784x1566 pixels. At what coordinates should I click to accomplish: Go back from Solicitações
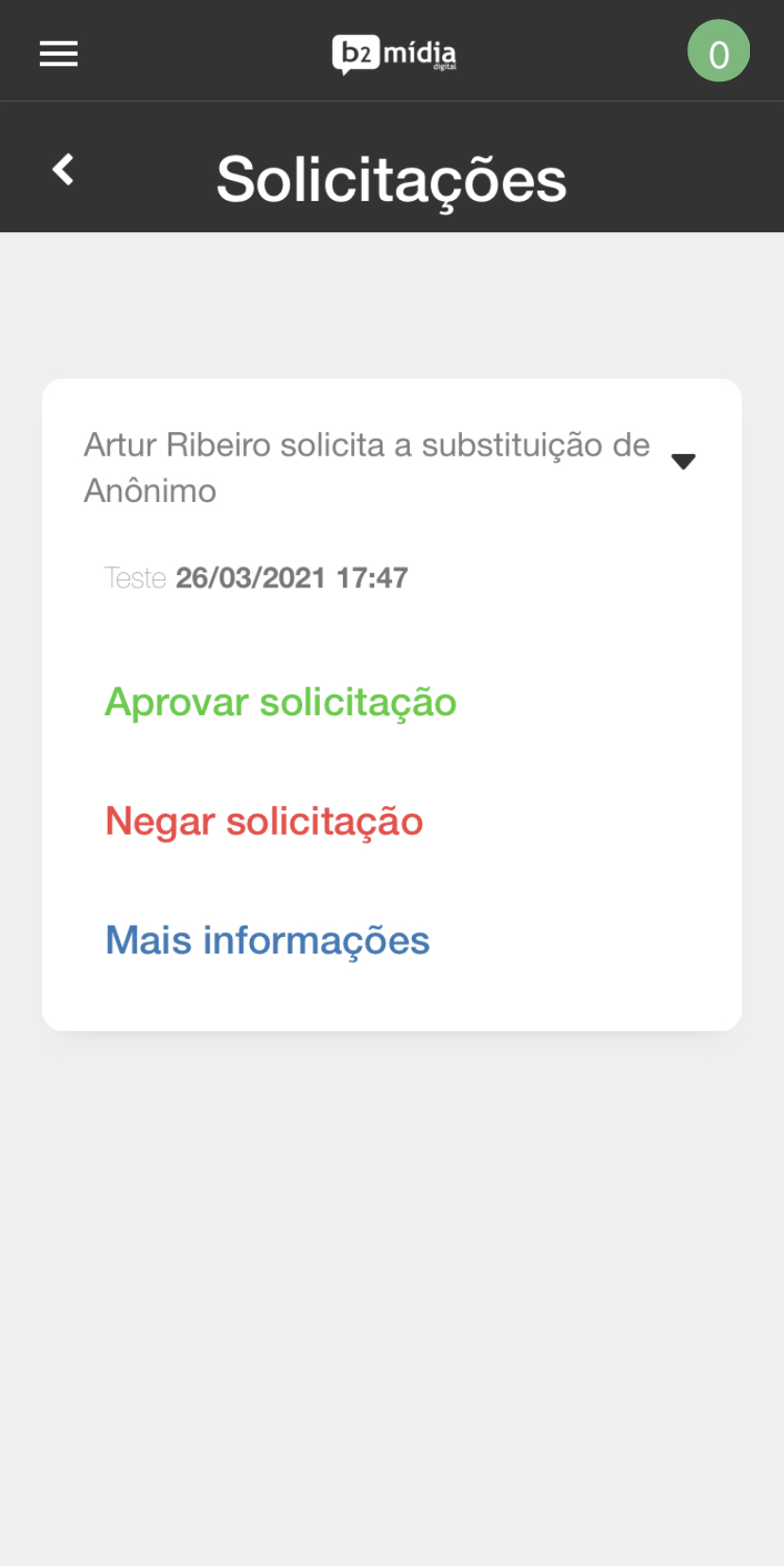point(63,170)
